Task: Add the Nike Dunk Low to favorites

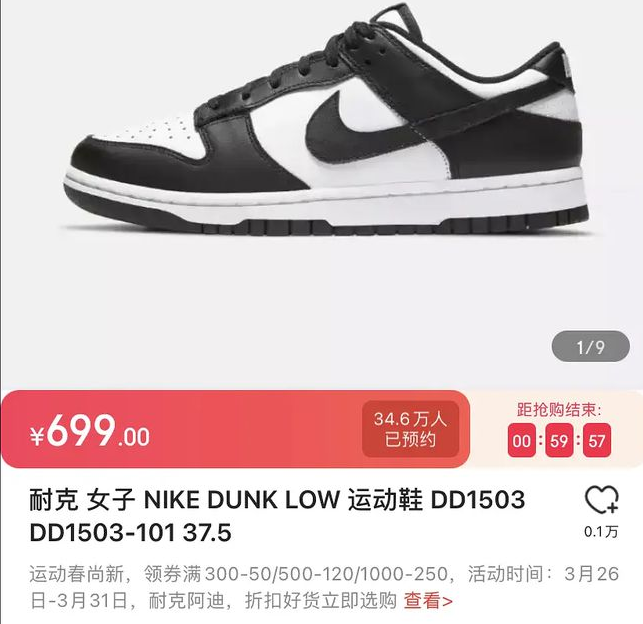Action: pyautogui.click(x=601, y=502)
